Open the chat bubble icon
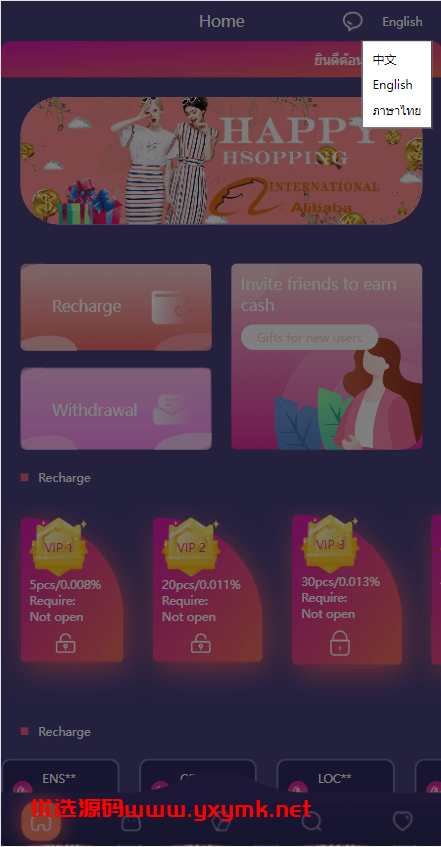Screen dimensions: 441x847 353,22
